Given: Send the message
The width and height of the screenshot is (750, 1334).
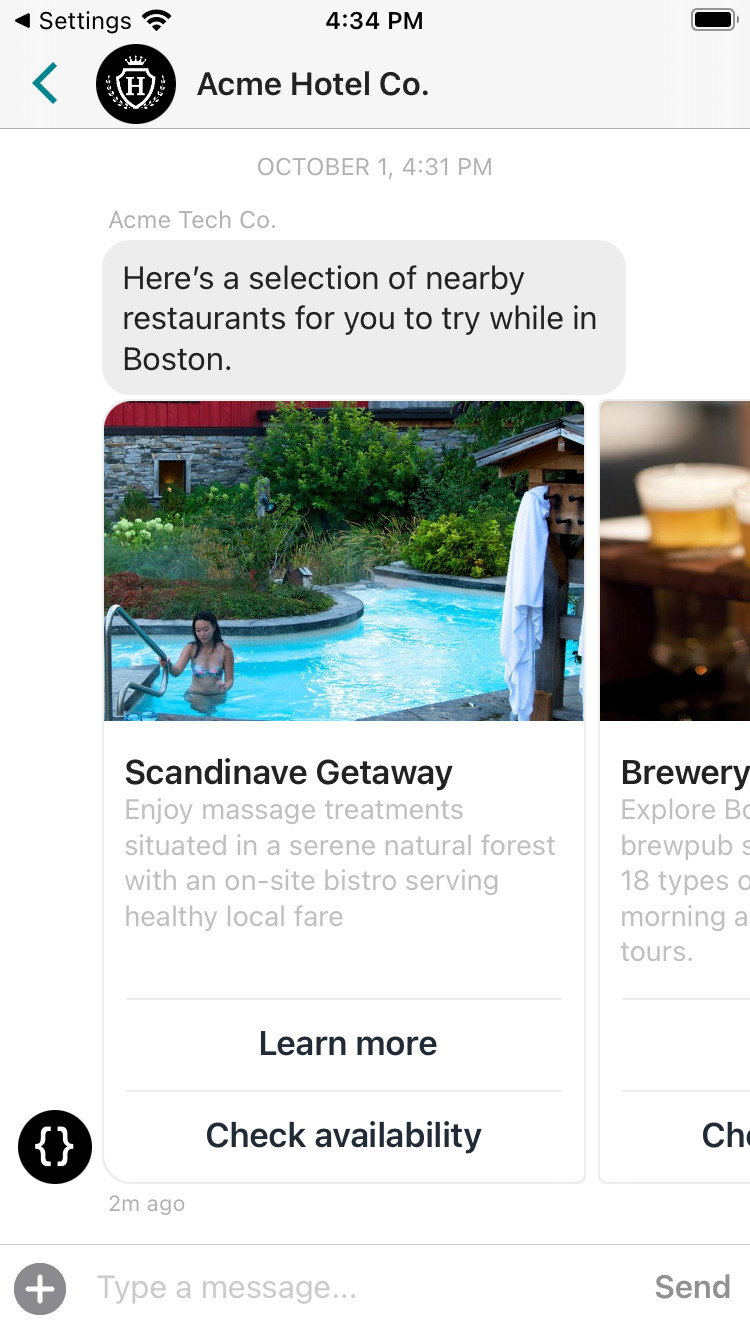Looking at the screenshot, I should tap(692, 1288).
